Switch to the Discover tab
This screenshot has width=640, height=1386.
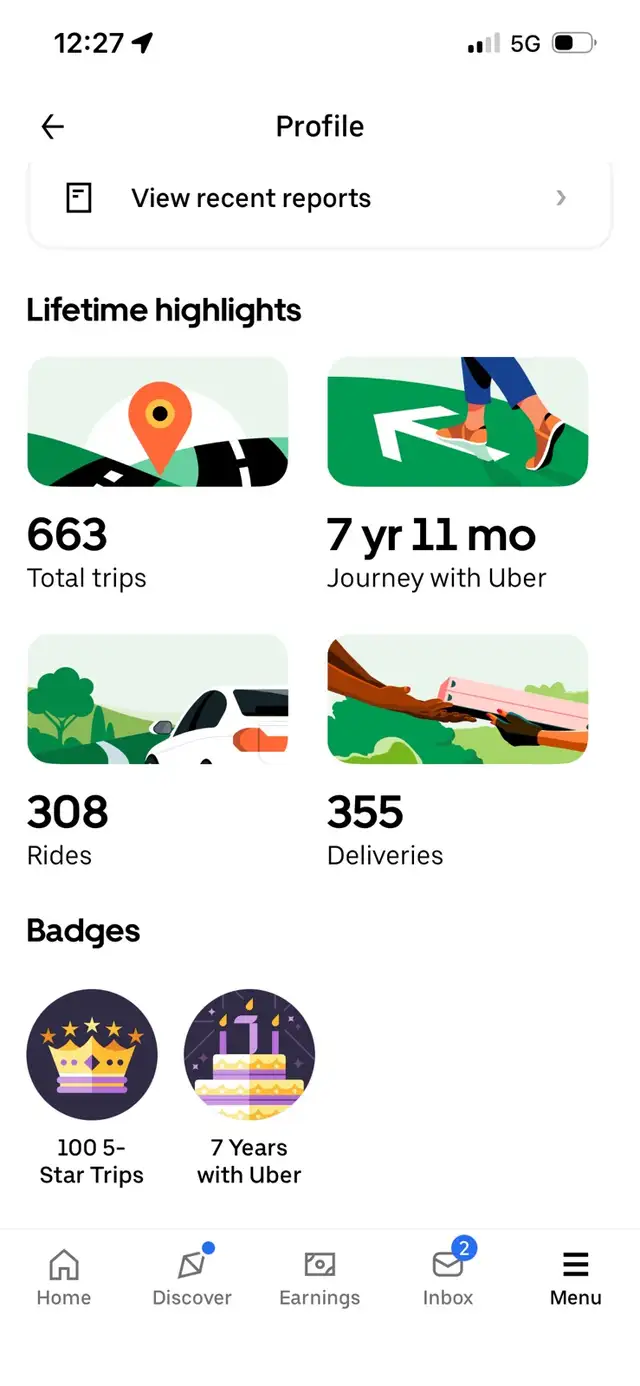(x=192, y=1277)
